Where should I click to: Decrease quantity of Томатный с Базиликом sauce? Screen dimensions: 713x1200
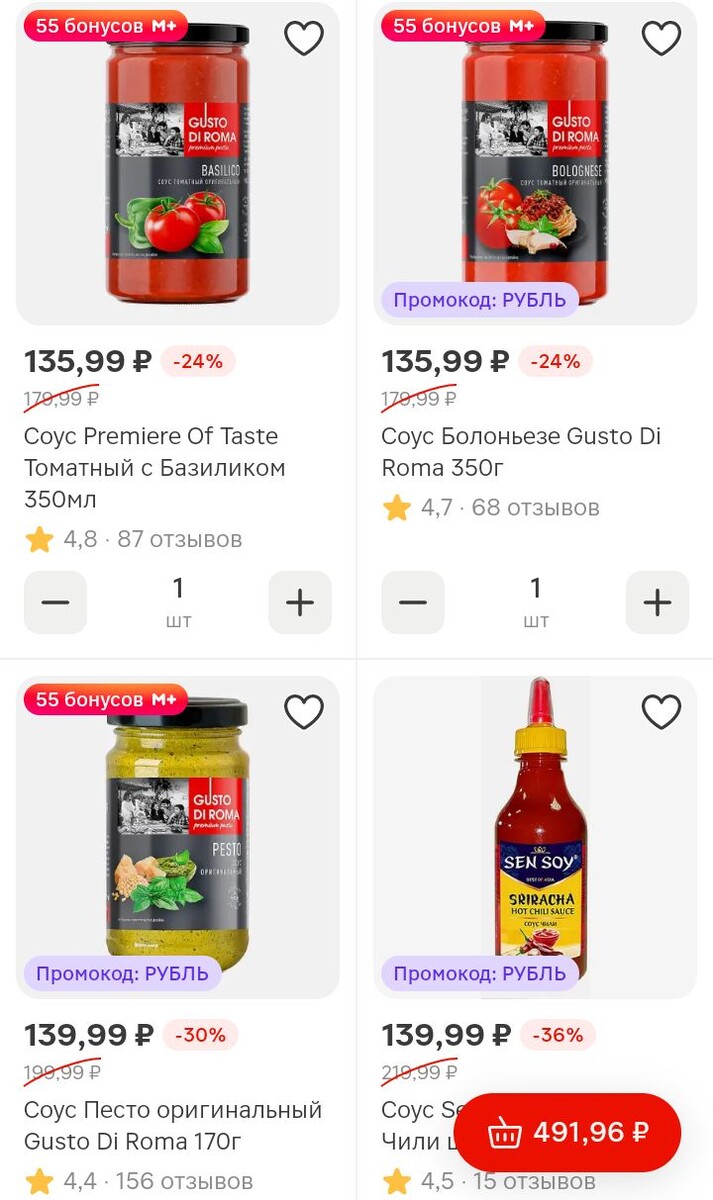point(56,602)
